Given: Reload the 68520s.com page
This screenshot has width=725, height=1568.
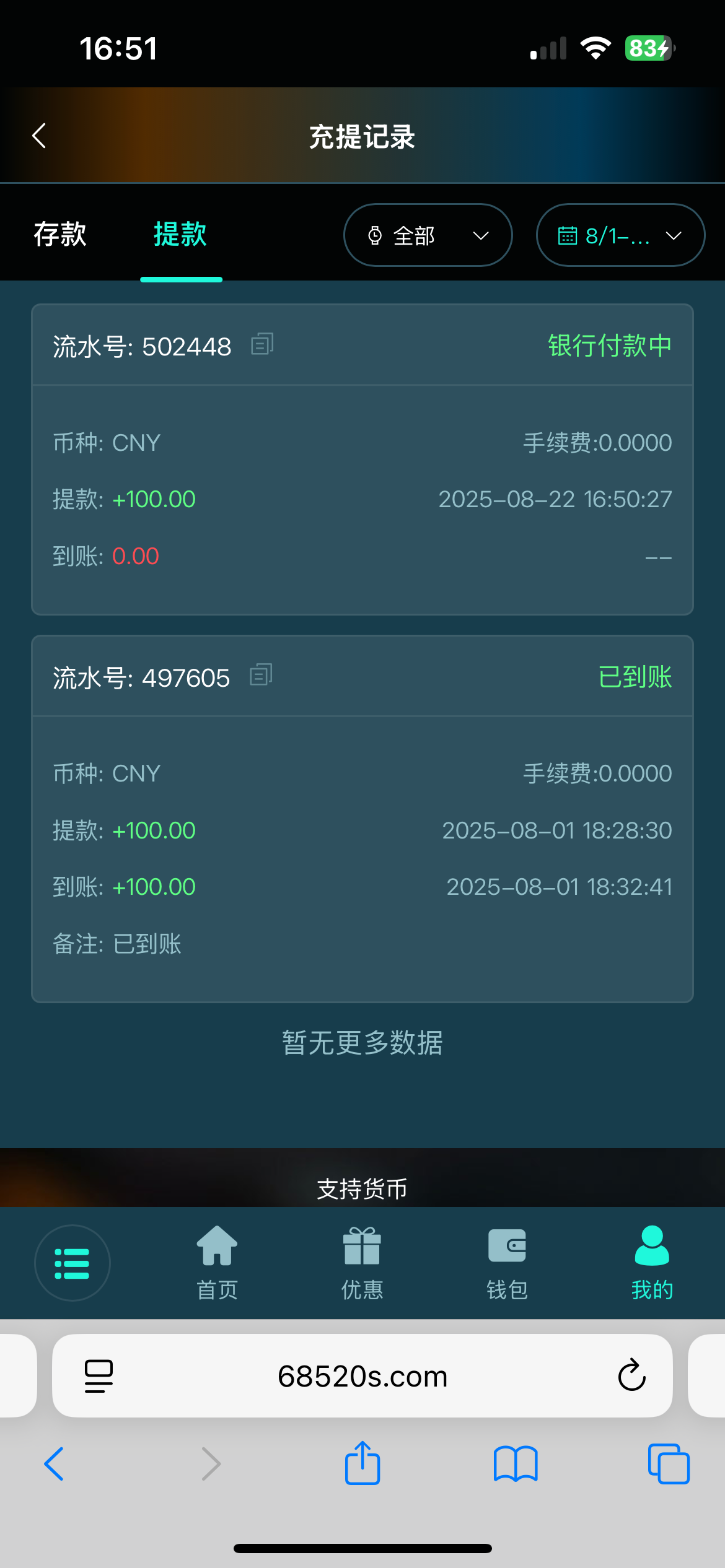Looking at the screenshot, I should tap(631, 1376).
